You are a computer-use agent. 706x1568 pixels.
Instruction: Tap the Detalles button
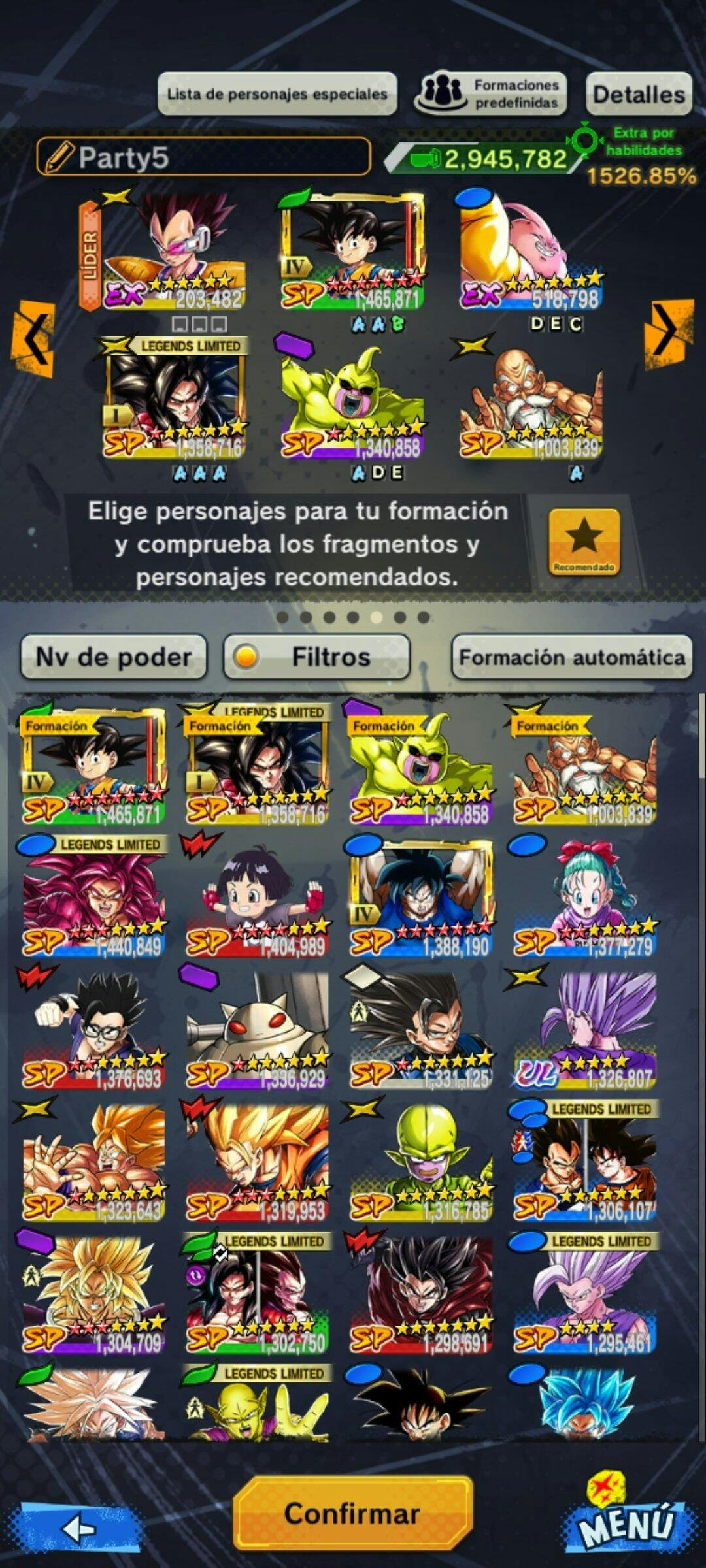pyautogui.click(x=639, y=94)
